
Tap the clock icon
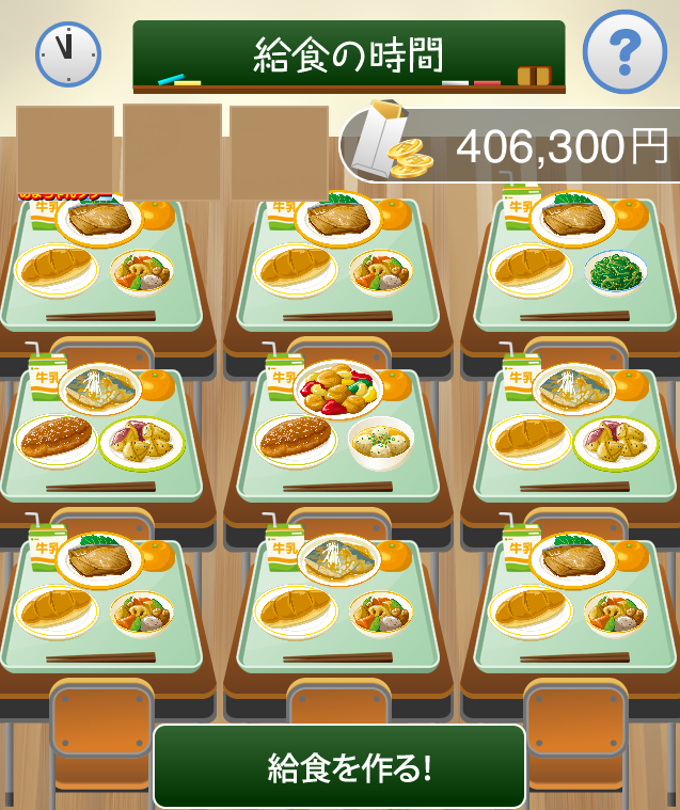point(68,53)
